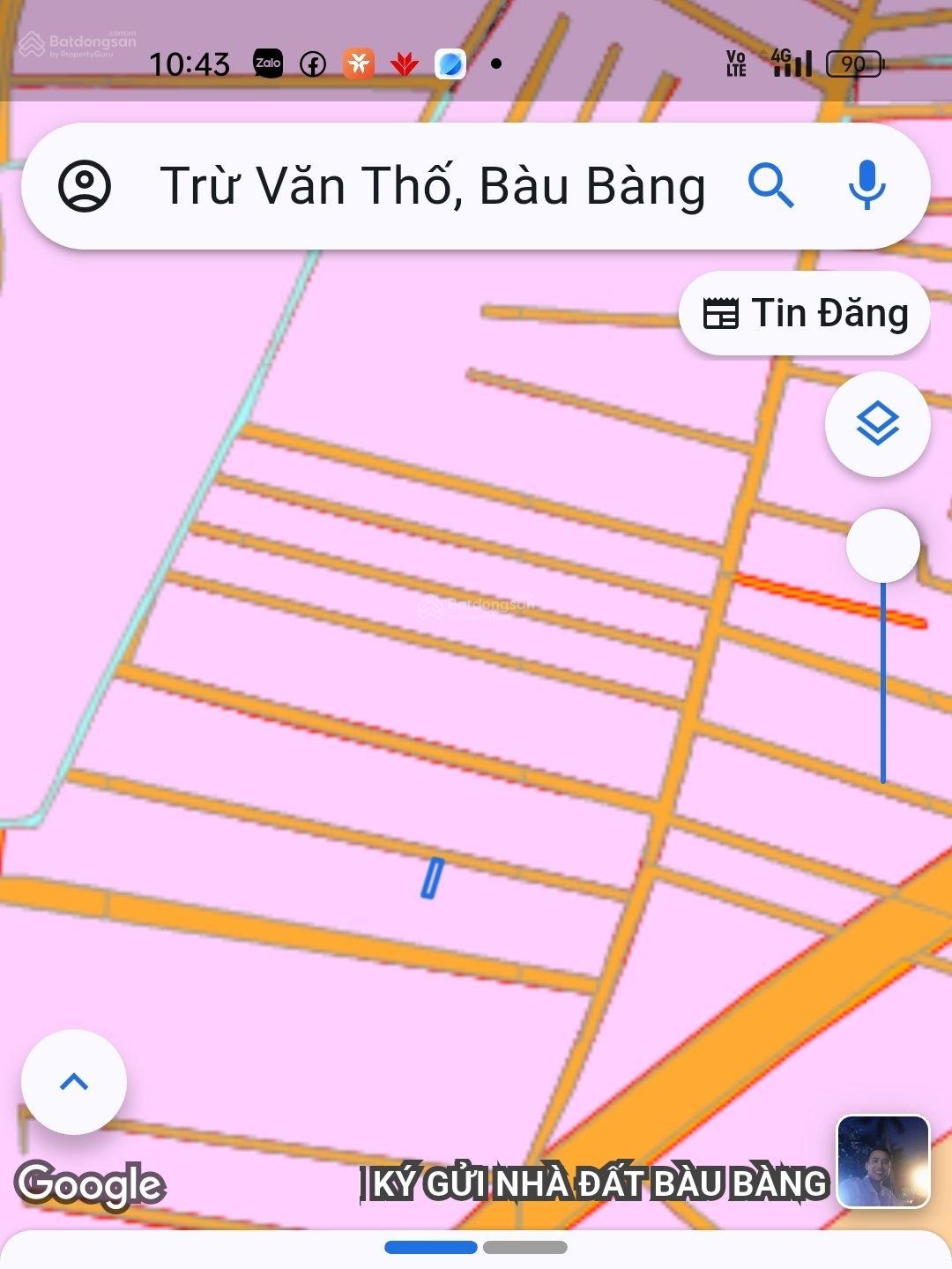Tap the red flower notification icon
The height and width of the screenshot is (1269, 952).
point(404,63)
